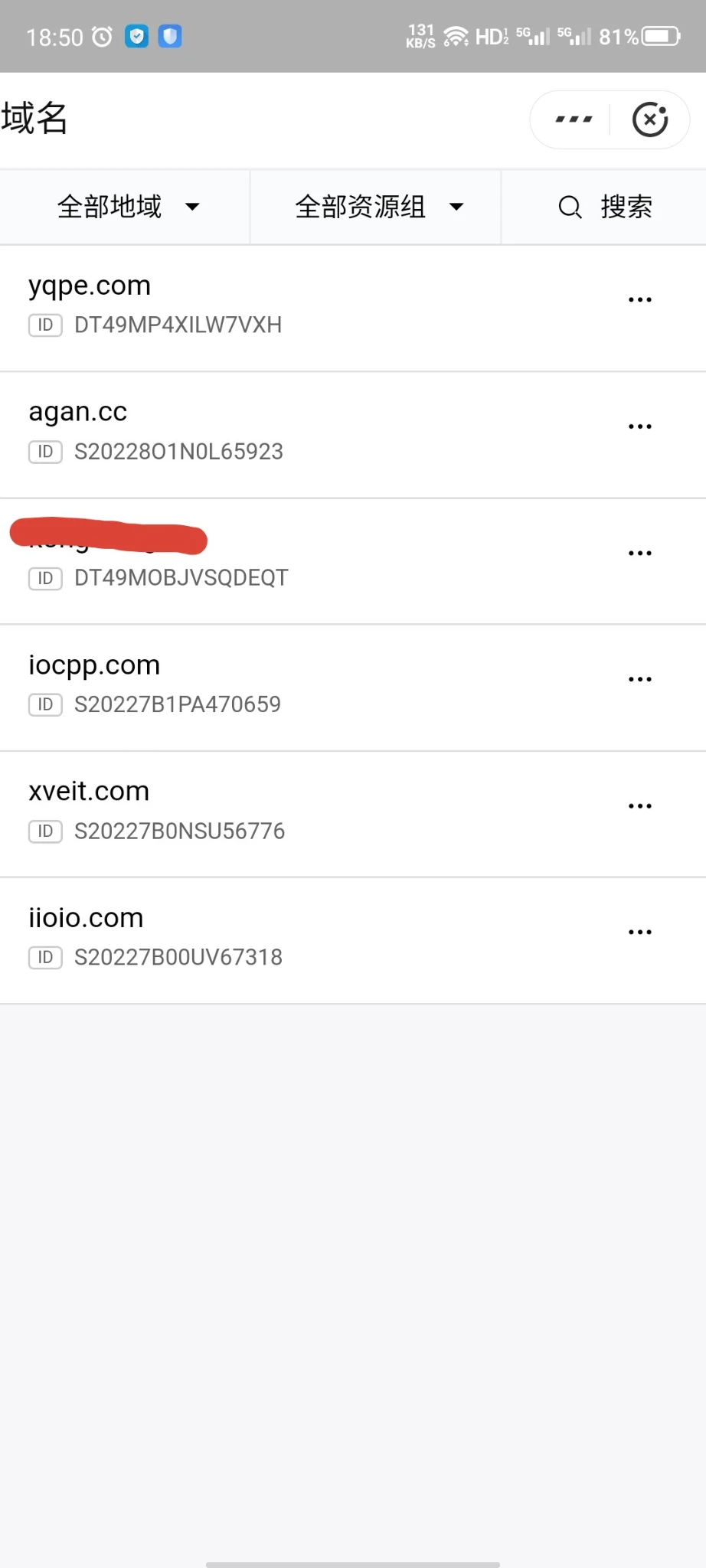
Task: Open the xveit.com domain details
Action: 90,792
